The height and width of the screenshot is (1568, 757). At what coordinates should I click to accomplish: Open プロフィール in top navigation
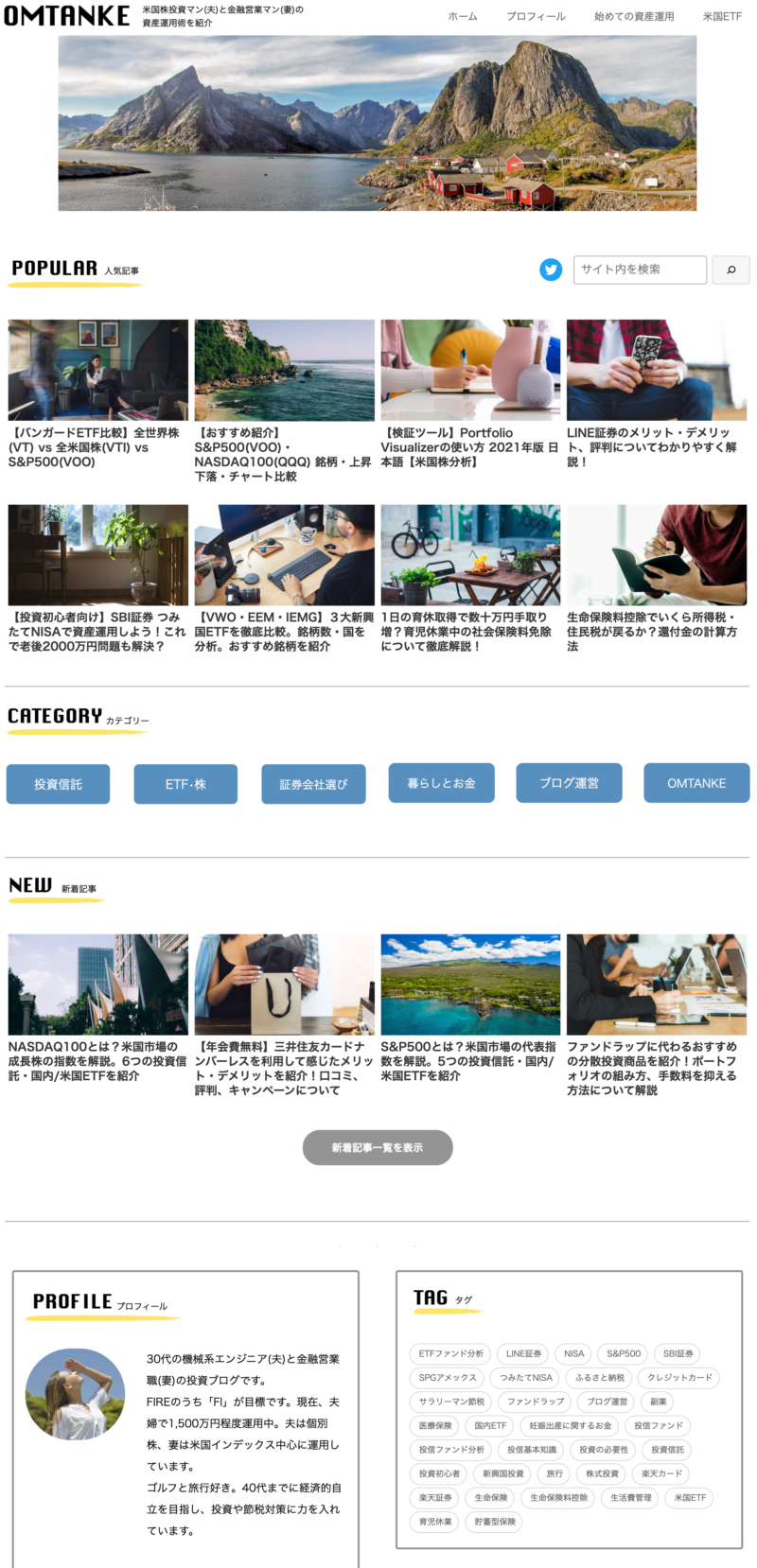coord(536,16)
